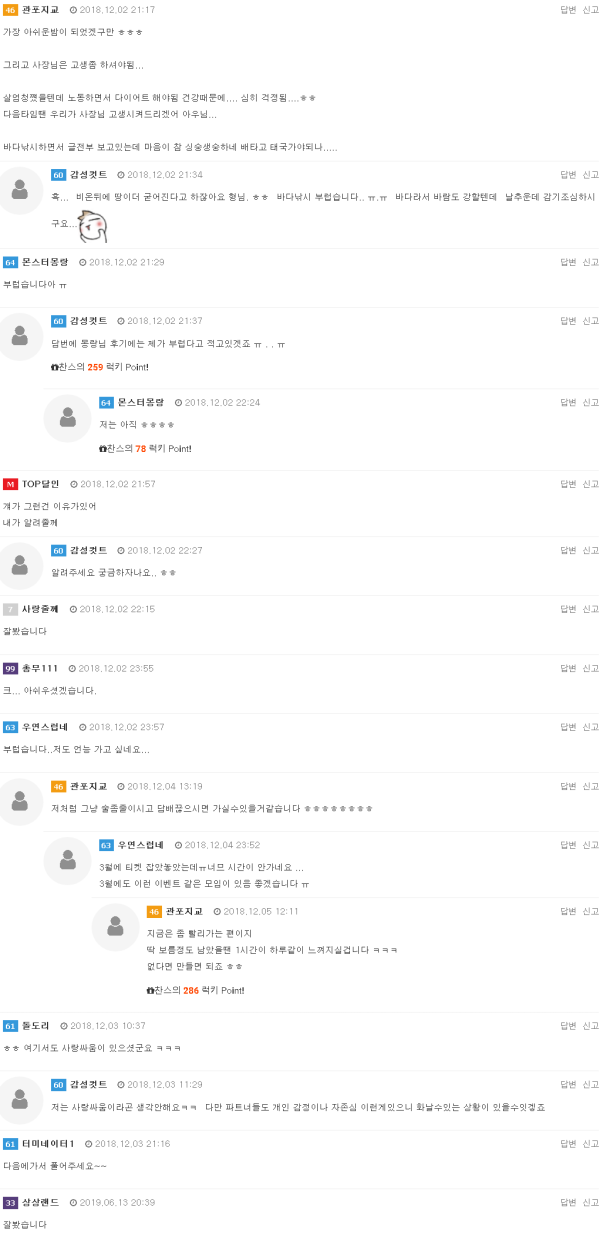The height and width of the screenshot is (1242, 600).
Task: Report 몬스터몽랑's 22:24 reply
Action: point(591,402)
